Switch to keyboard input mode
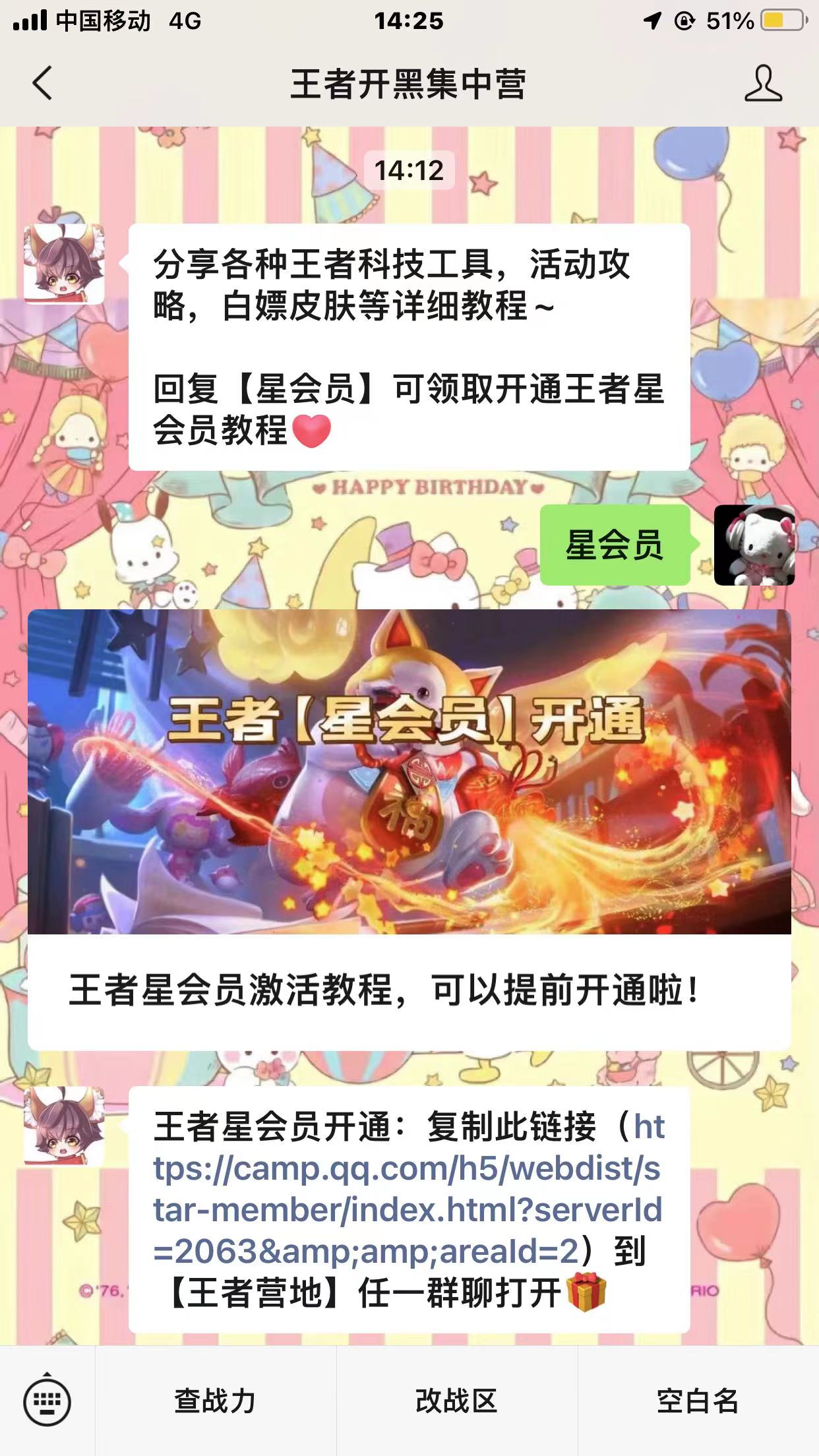819x1456 pixels. click(x=47, y=1401)
